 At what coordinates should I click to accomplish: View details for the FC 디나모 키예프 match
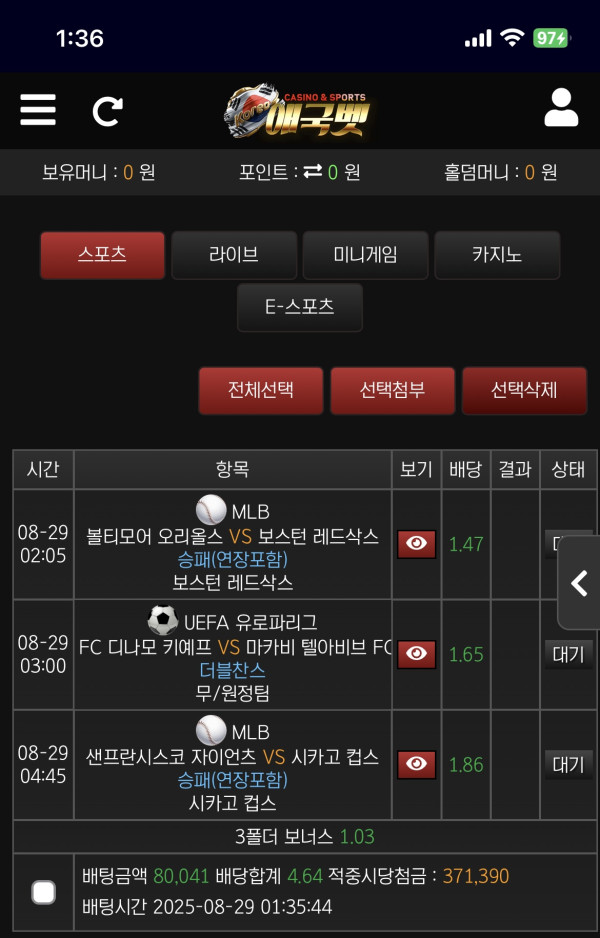point(416,654)
